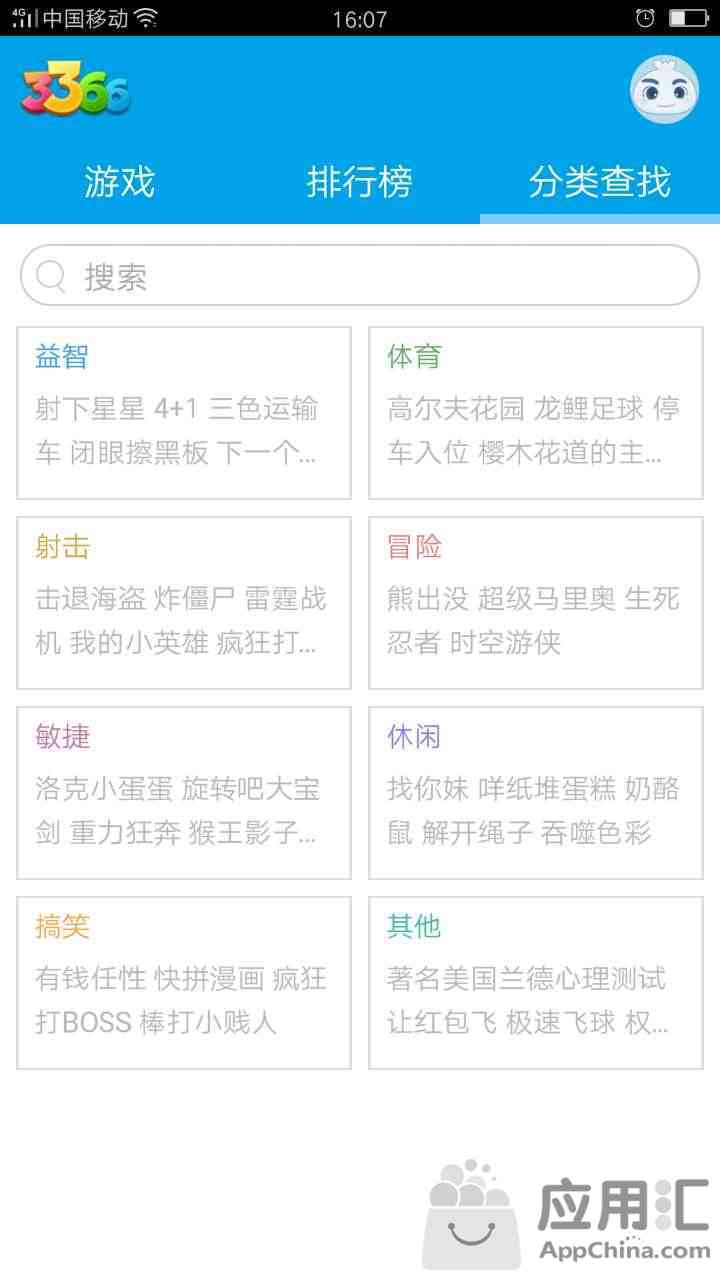Browse the 搞笑 category card
The image size is (720, 1280).
(x=184, y=983)
